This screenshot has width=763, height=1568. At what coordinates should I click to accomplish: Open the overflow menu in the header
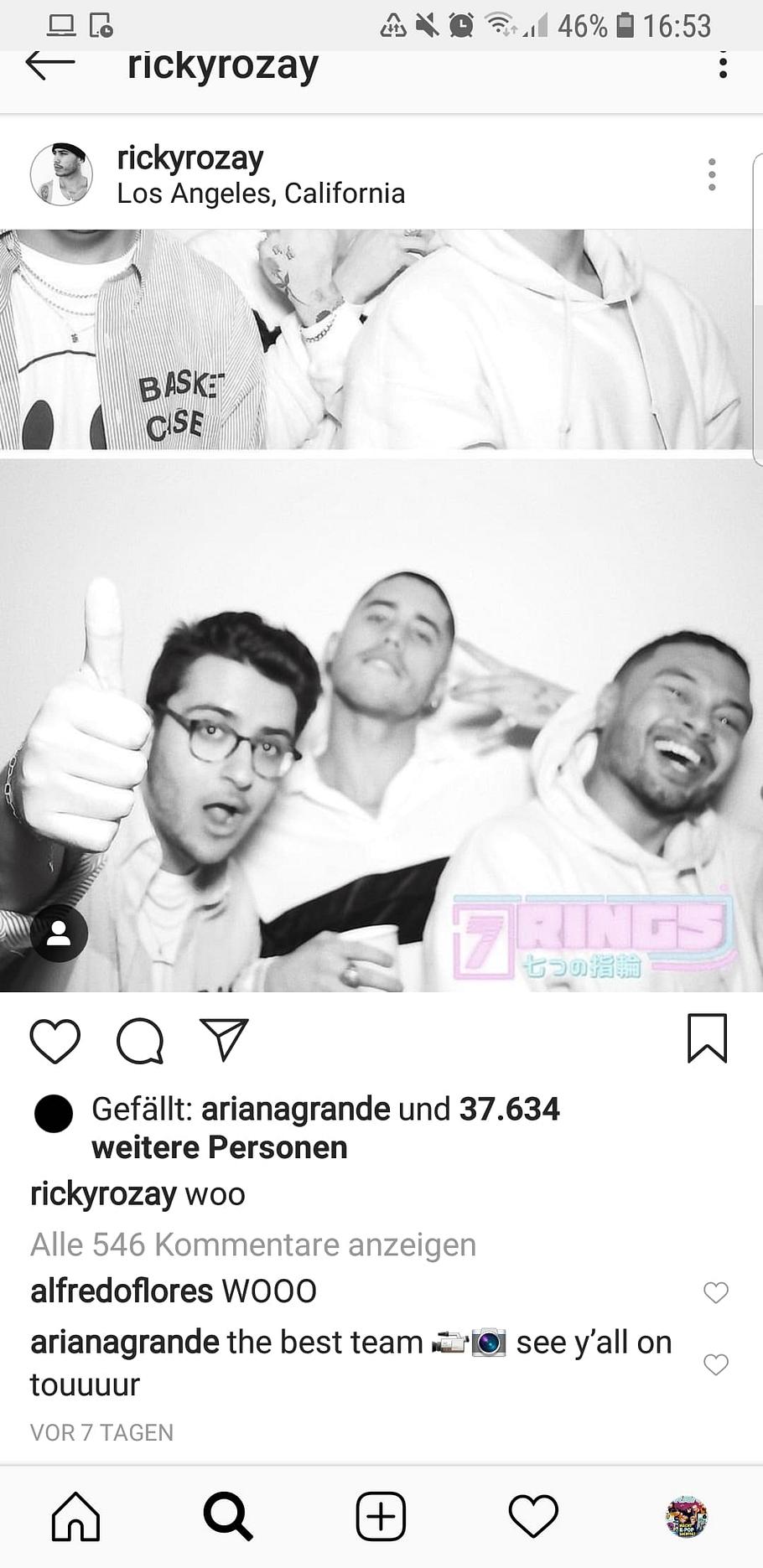click(723, 65)
